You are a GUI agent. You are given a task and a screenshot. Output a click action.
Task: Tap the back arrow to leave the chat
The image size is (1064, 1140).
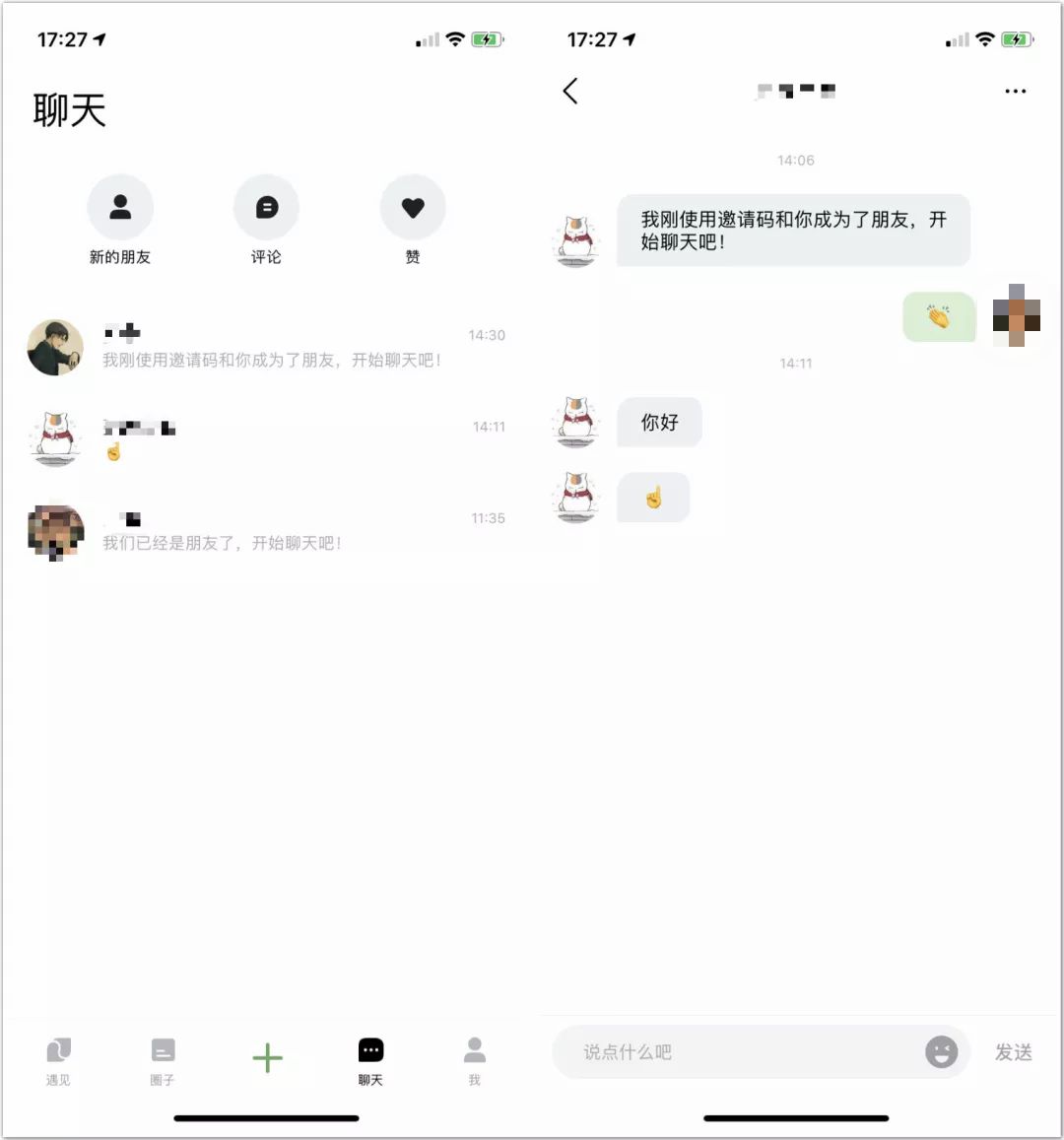click(570, 90)
